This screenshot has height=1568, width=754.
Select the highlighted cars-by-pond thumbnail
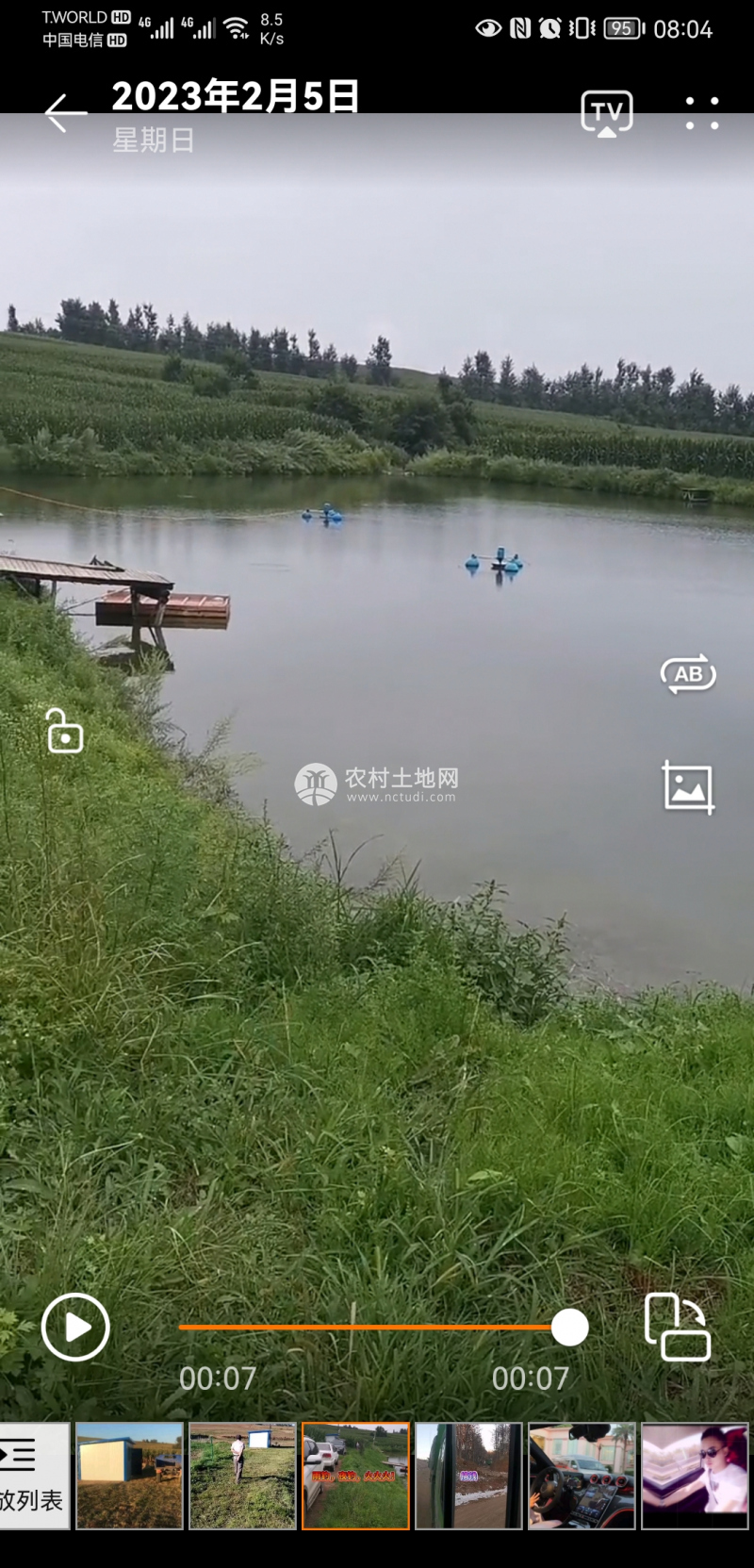tap(355, 1476)
